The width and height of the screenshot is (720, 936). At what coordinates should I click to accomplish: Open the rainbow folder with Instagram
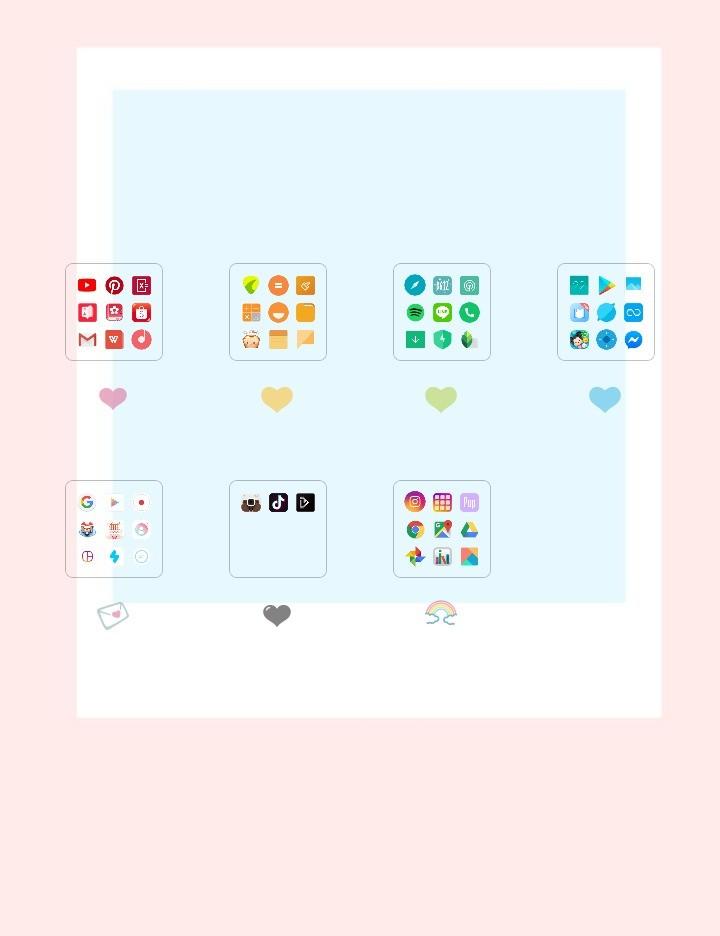(x=442, y=529)
